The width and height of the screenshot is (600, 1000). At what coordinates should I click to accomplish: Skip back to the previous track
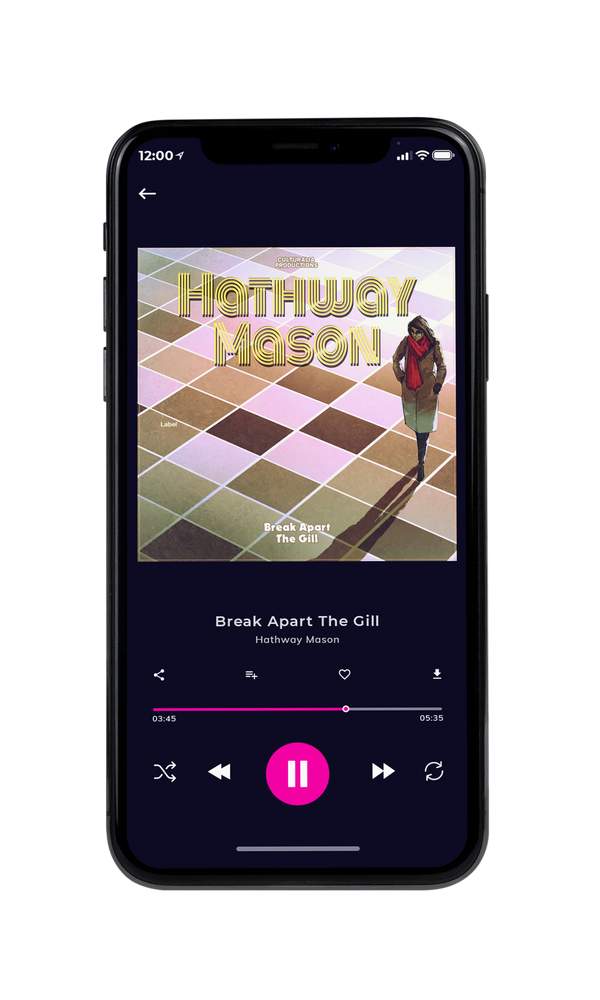(219, 772)
